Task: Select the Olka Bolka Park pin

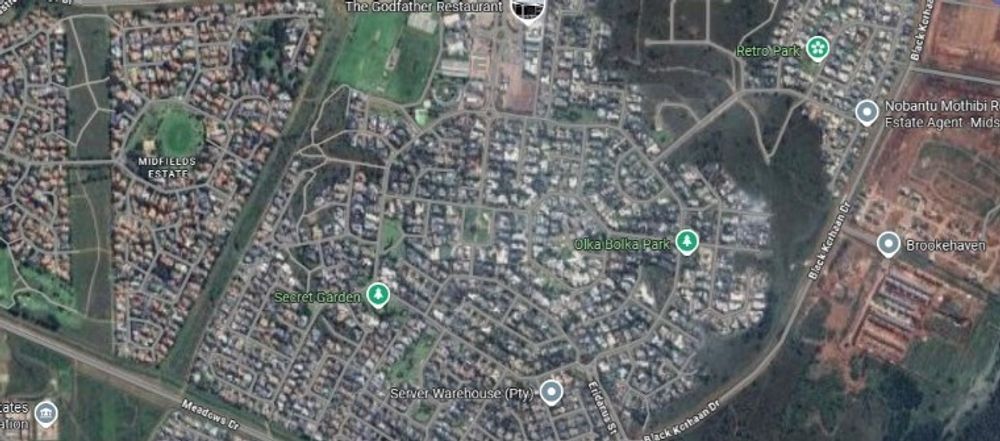Action: (686, 242)
